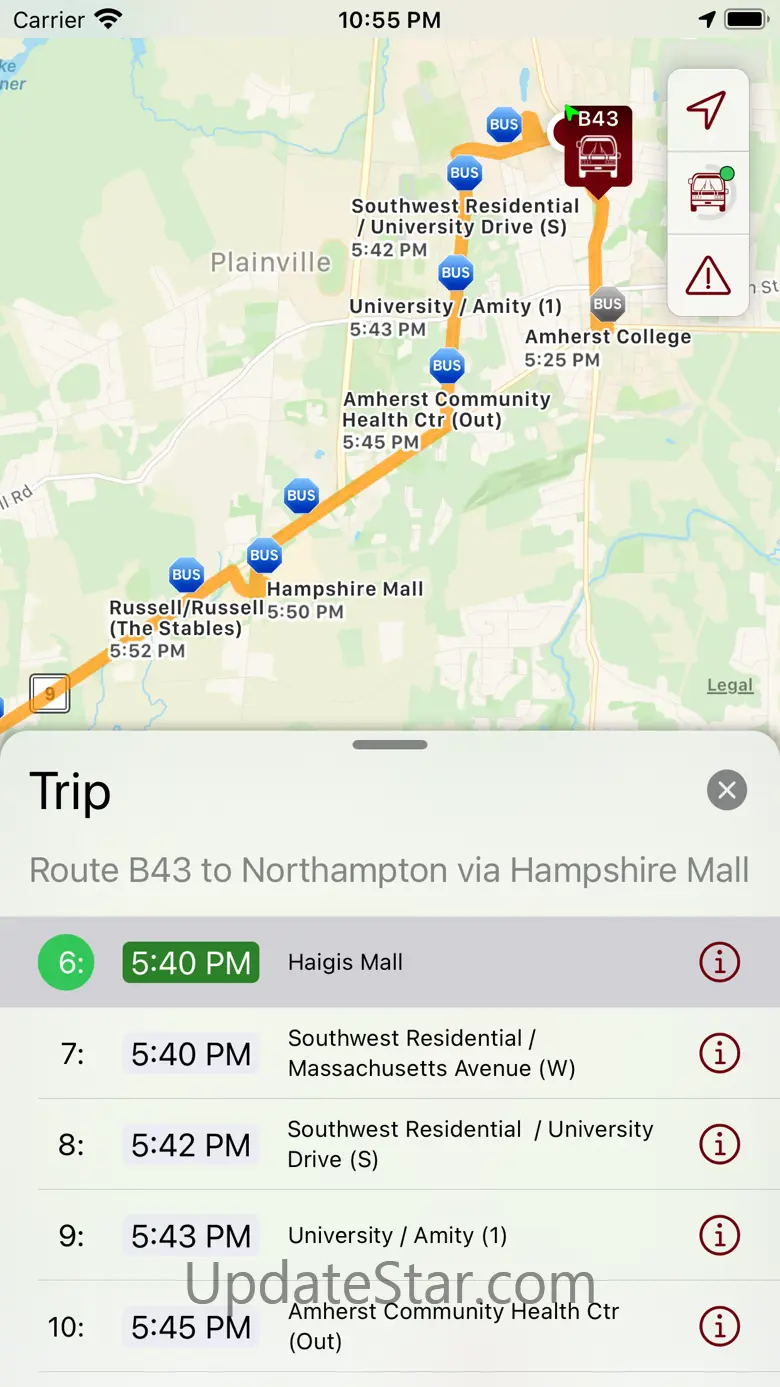Open the Legal link on the map
Viewport: 780px width, 1387px height.
(730, 685)
